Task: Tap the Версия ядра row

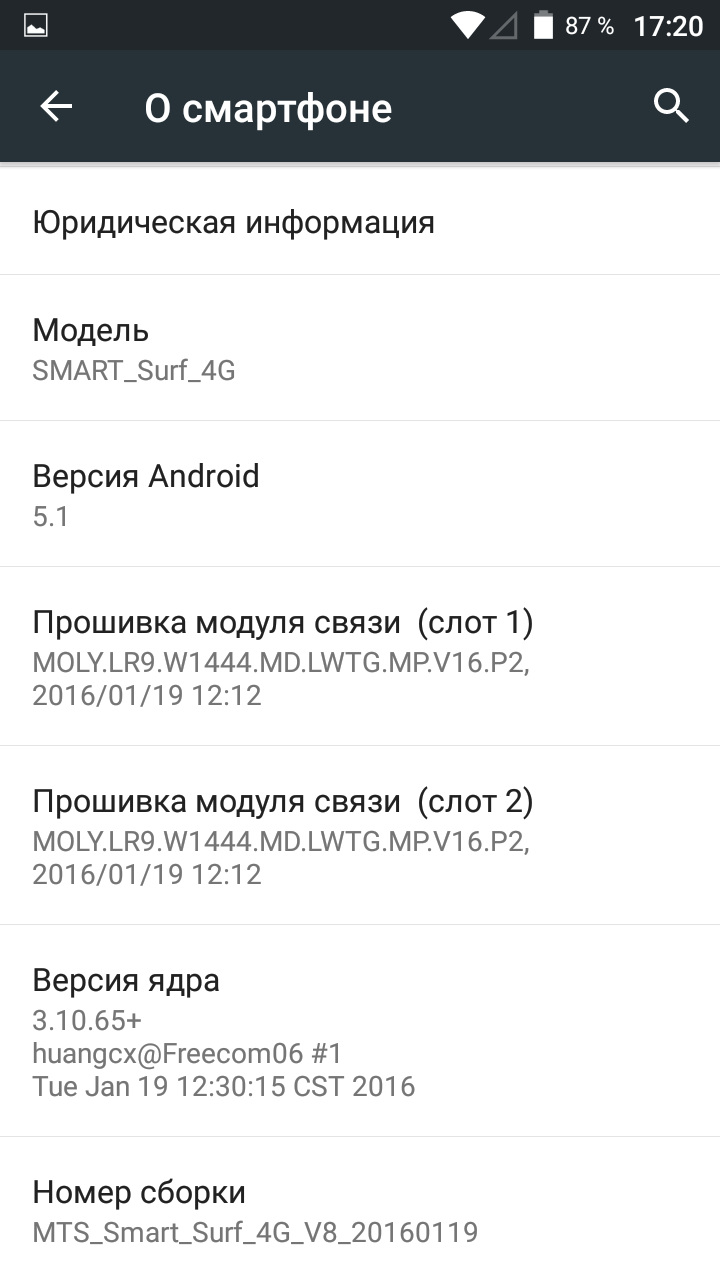Action: pos(360,1031)
